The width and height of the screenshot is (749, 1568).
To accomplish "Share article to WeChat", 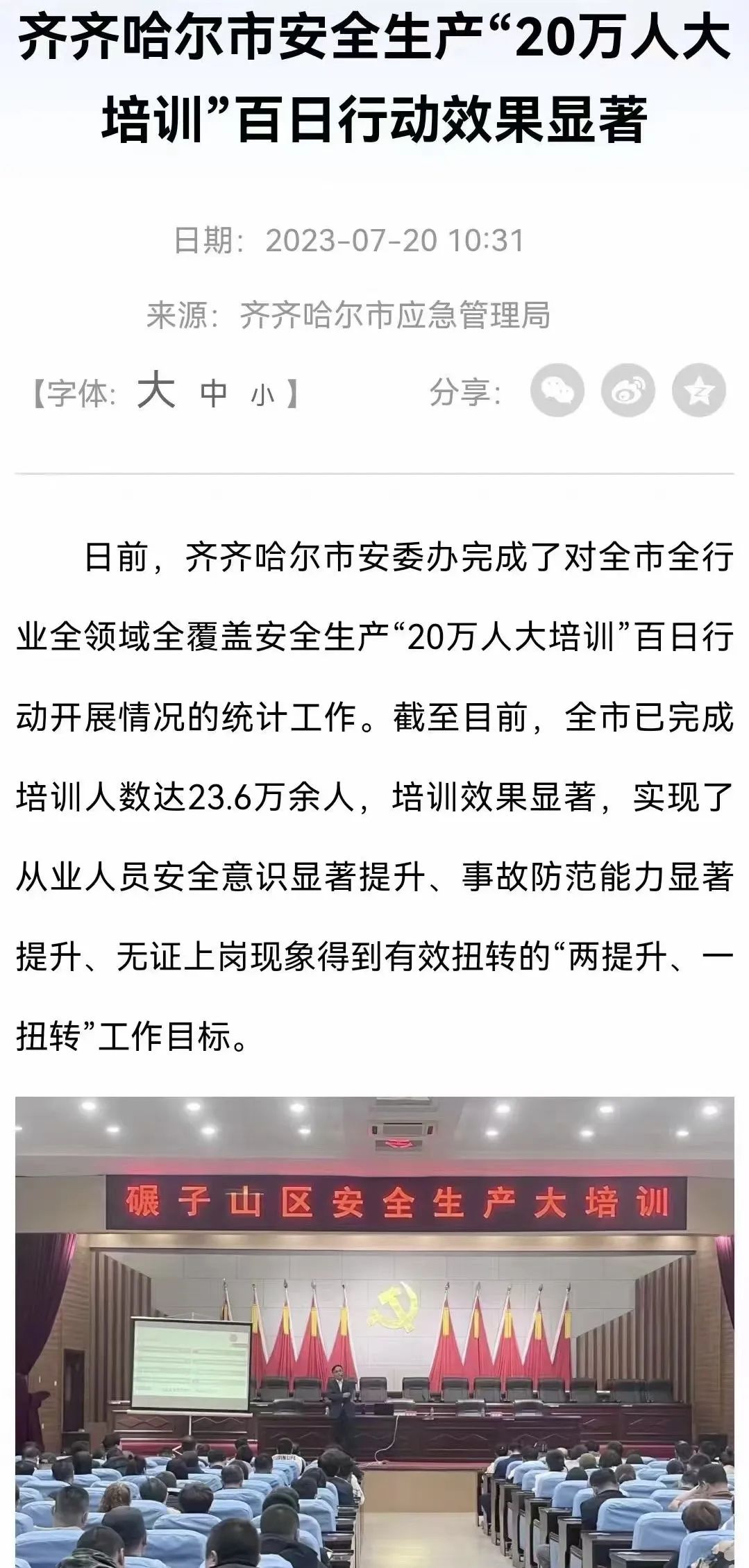I will (557, 390).
